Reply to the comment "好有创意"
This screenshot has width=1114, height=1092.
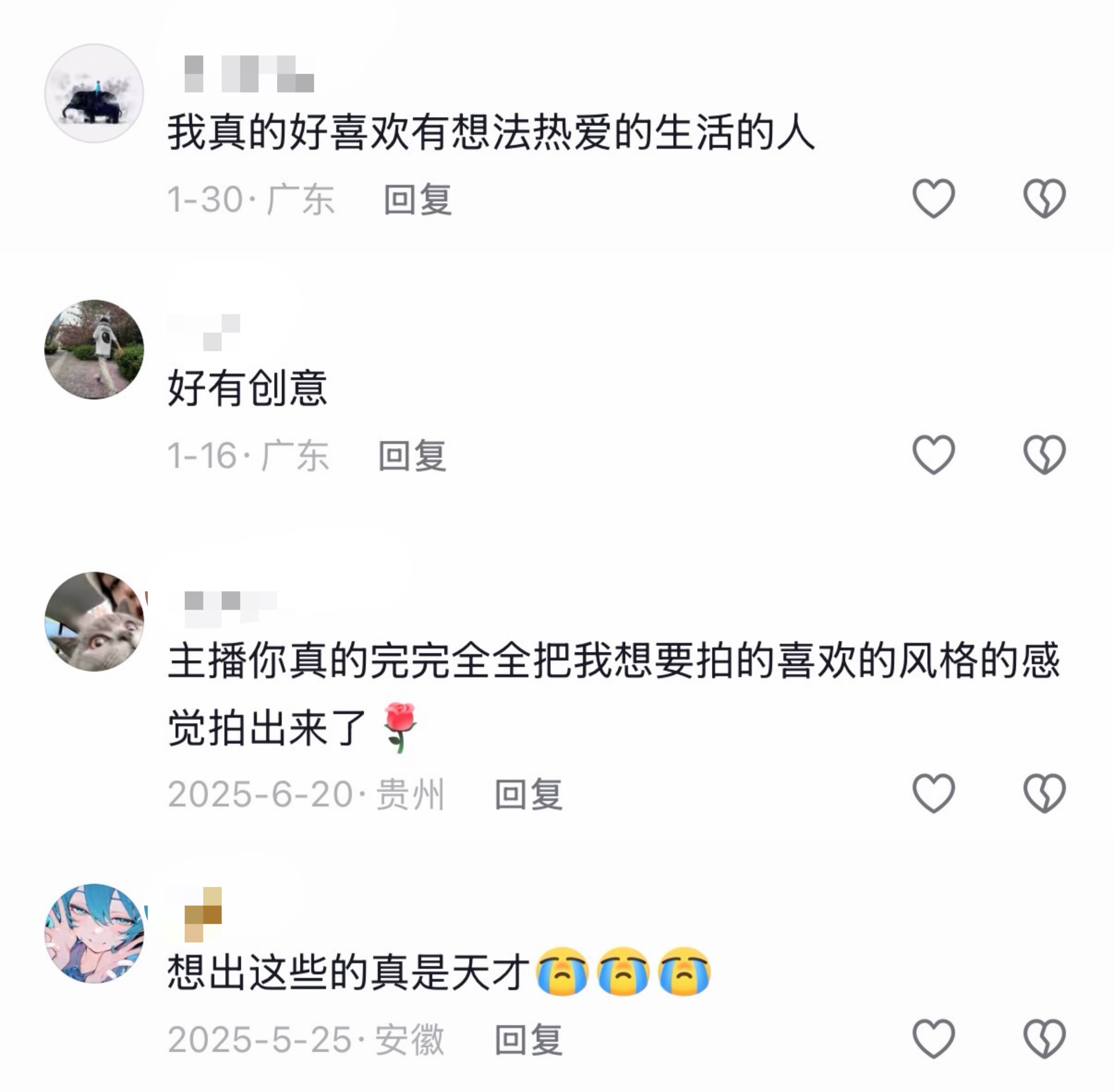[412, 456]
